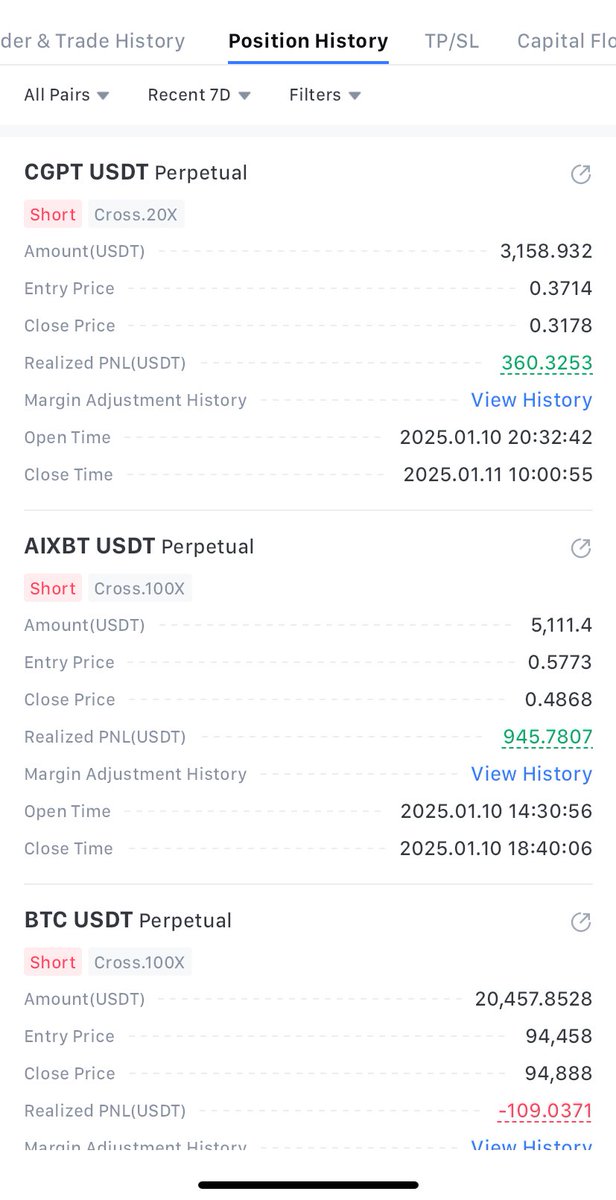The image size is (616, 1200).
Task: Open the TP/SL tab
Action: 452,41
